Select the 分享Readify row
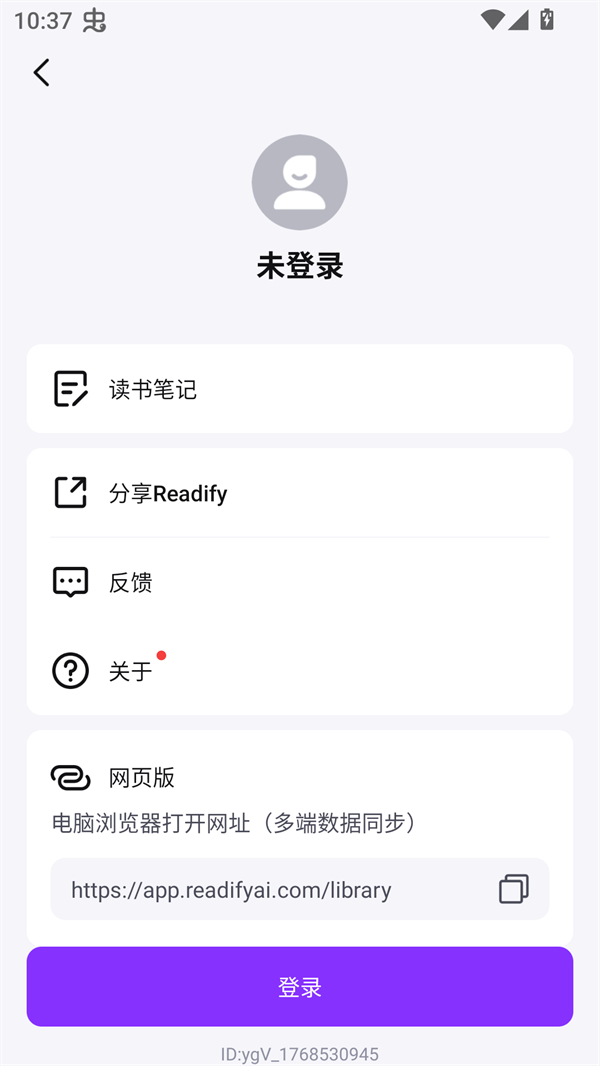600x1066 pixels. coord(300,493)
